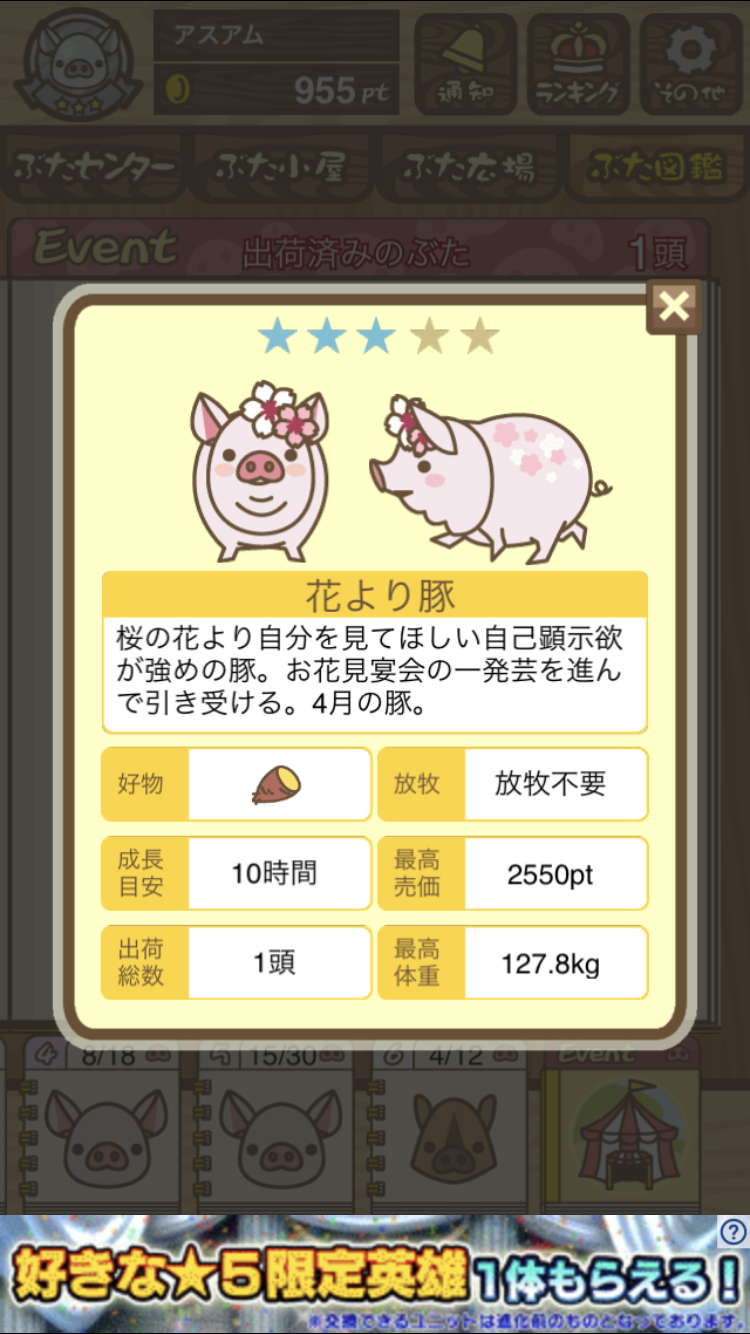Close the 花より豚 pig detail popup
Image resolution: width=750 pixels, height=1334 pixels.
[x=675, y=306]
